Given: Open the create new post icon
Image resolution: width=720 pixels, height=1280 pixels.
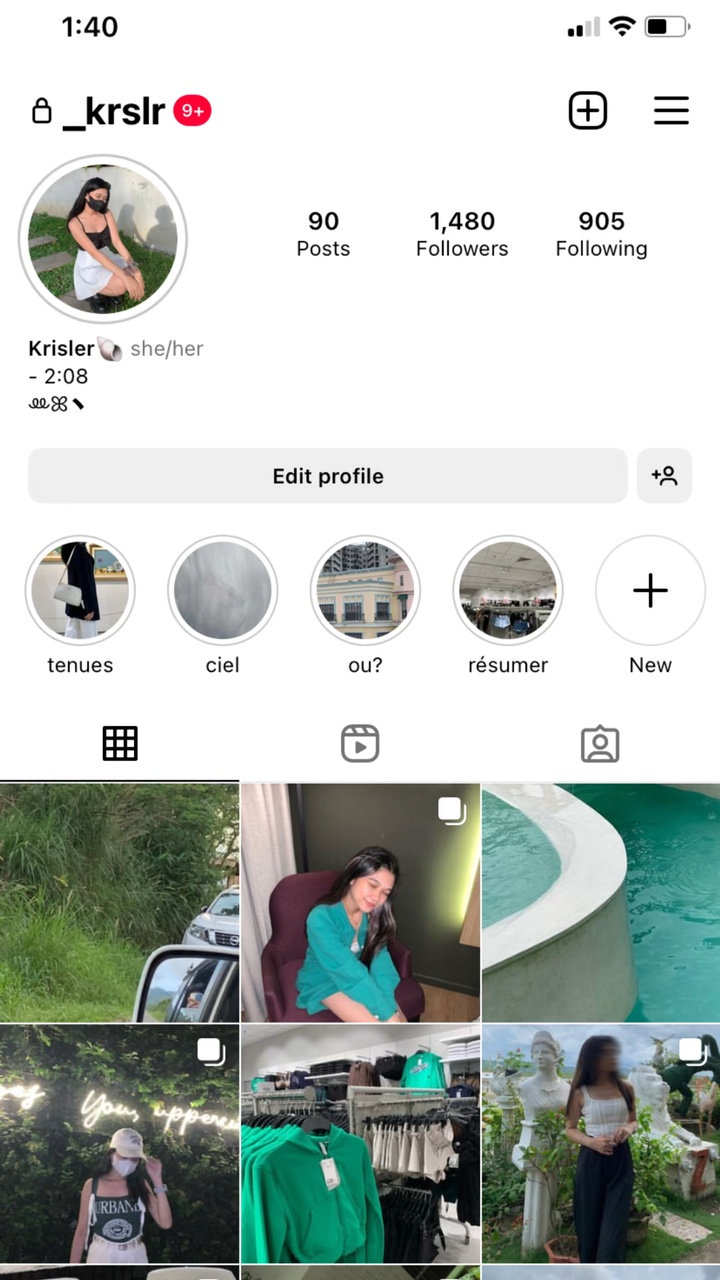Looking at the screenshot, I should [x=588, y=110].
